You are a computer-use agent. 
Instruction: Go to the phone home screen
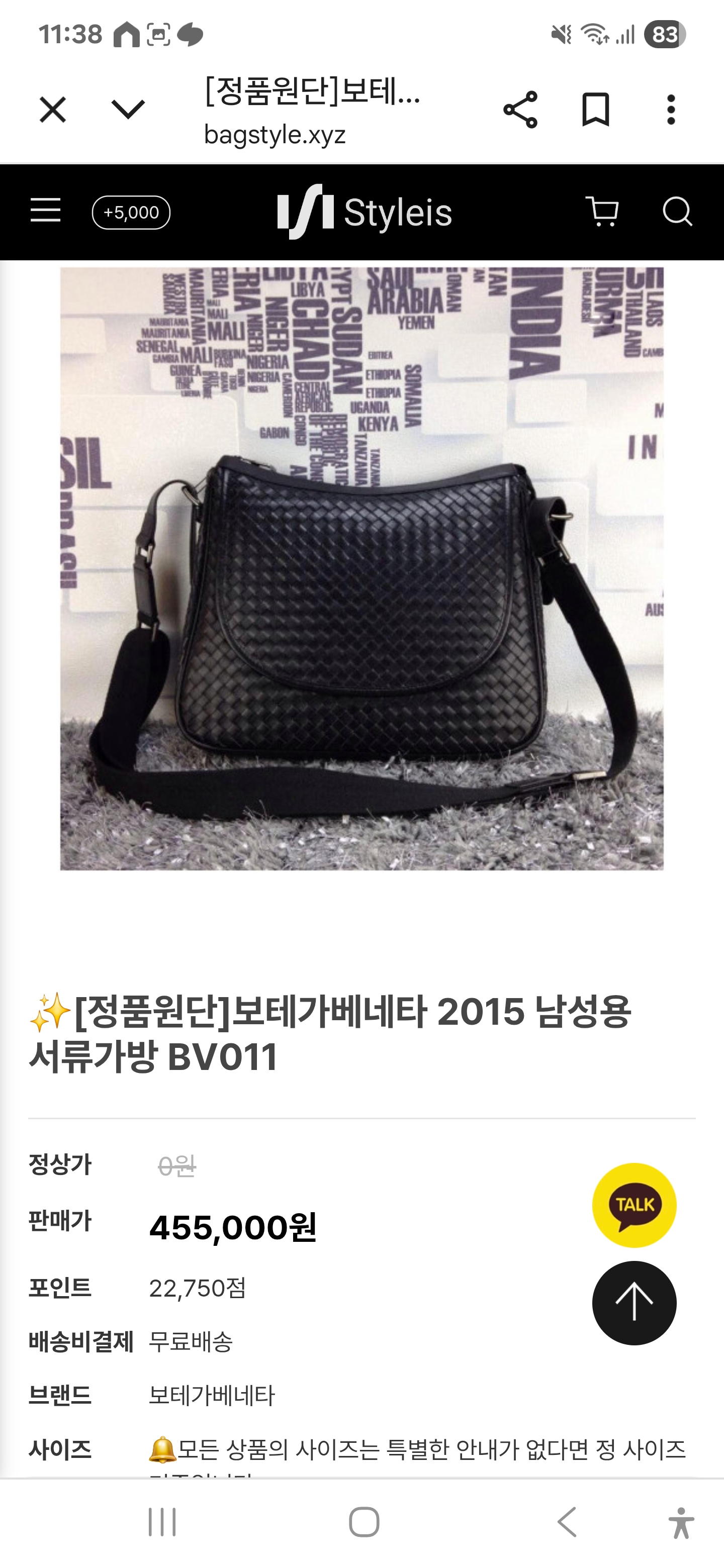click(364, 1522)
